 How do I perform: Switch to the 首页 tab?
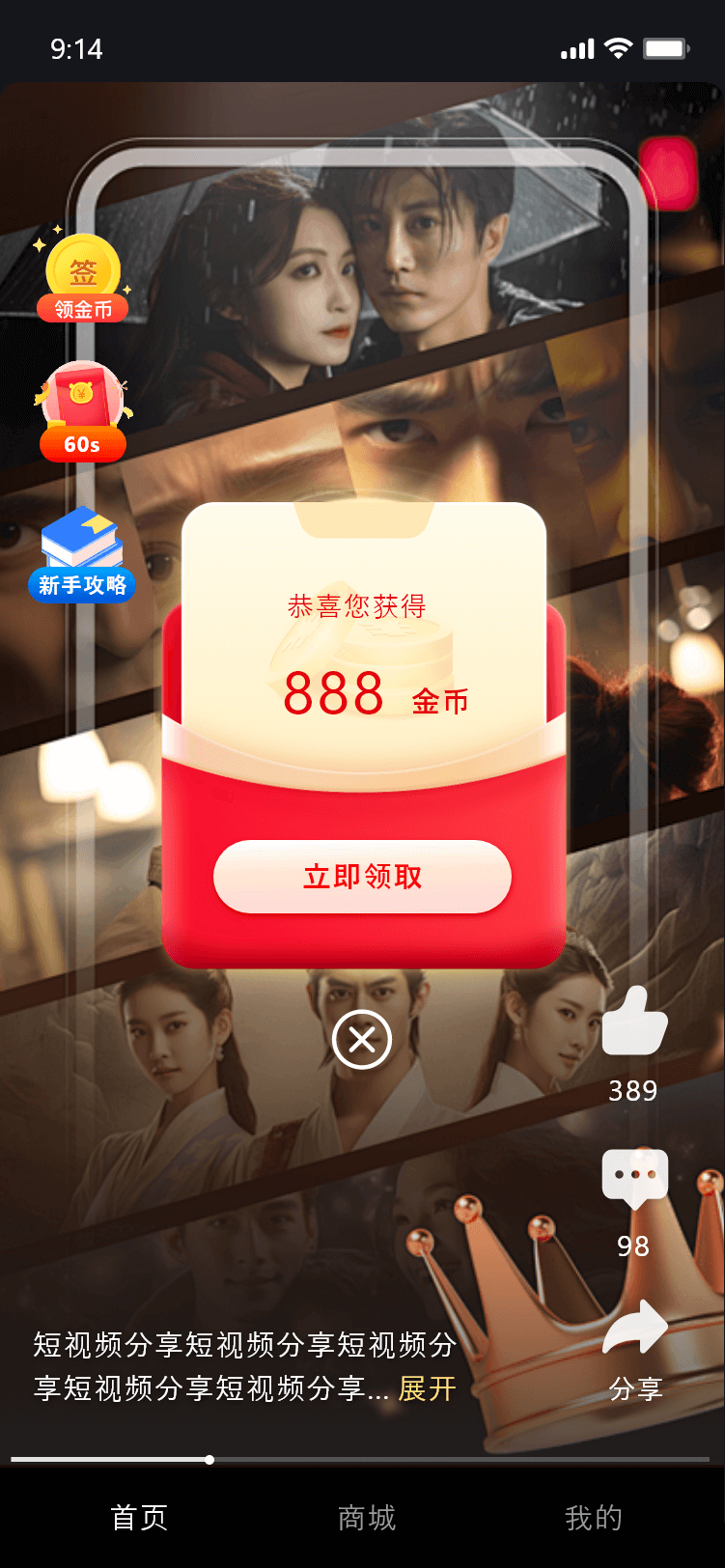click(x=139, y=1517)
